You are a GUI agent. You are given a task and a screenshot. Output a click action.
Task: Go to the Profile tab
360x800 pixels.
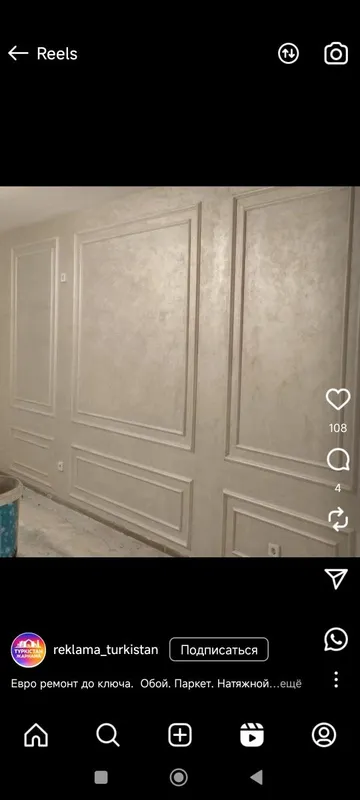324,735
